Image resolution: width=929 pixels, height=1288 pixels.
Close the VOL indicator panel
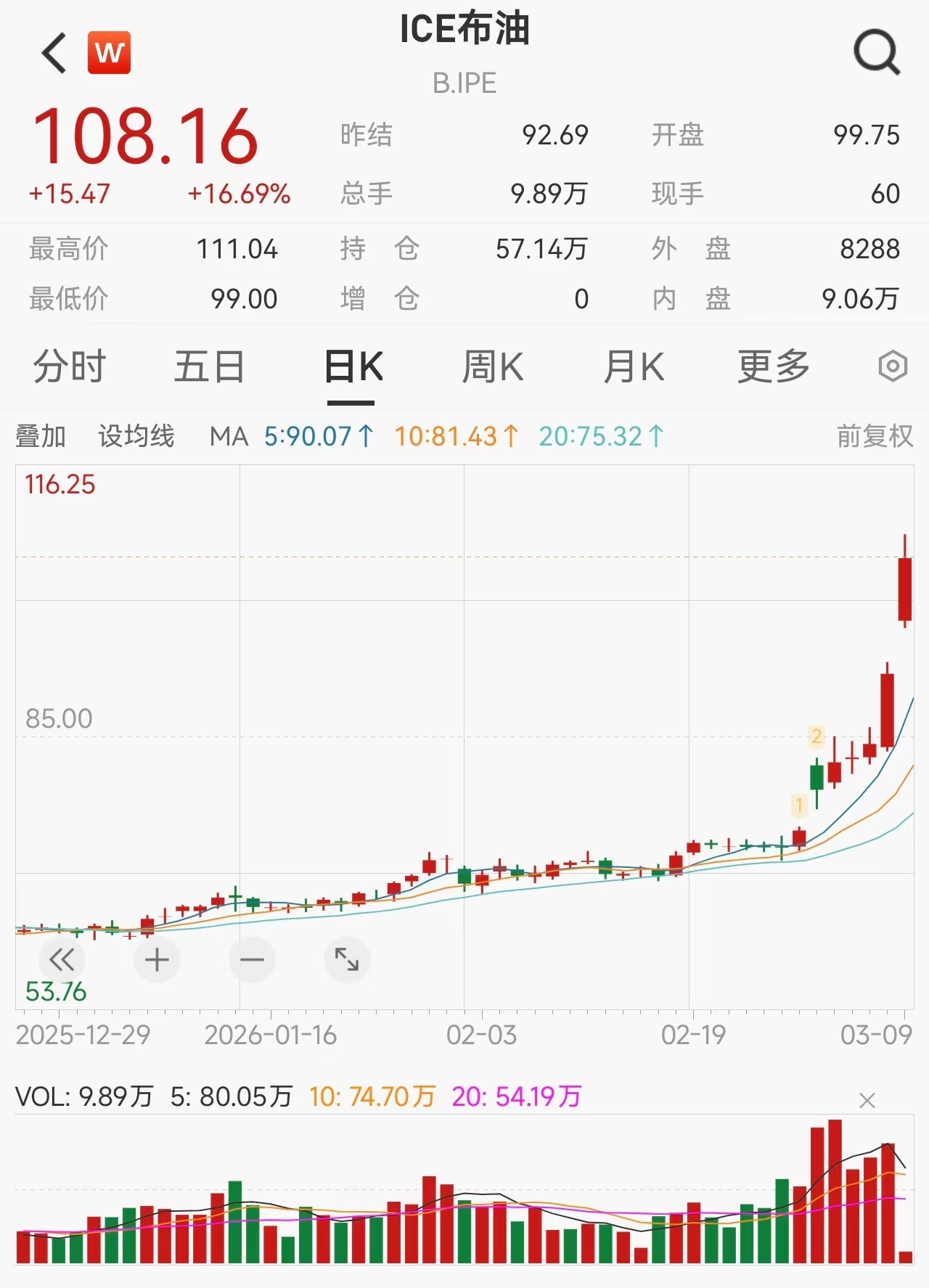click(x=867, y=1101)
